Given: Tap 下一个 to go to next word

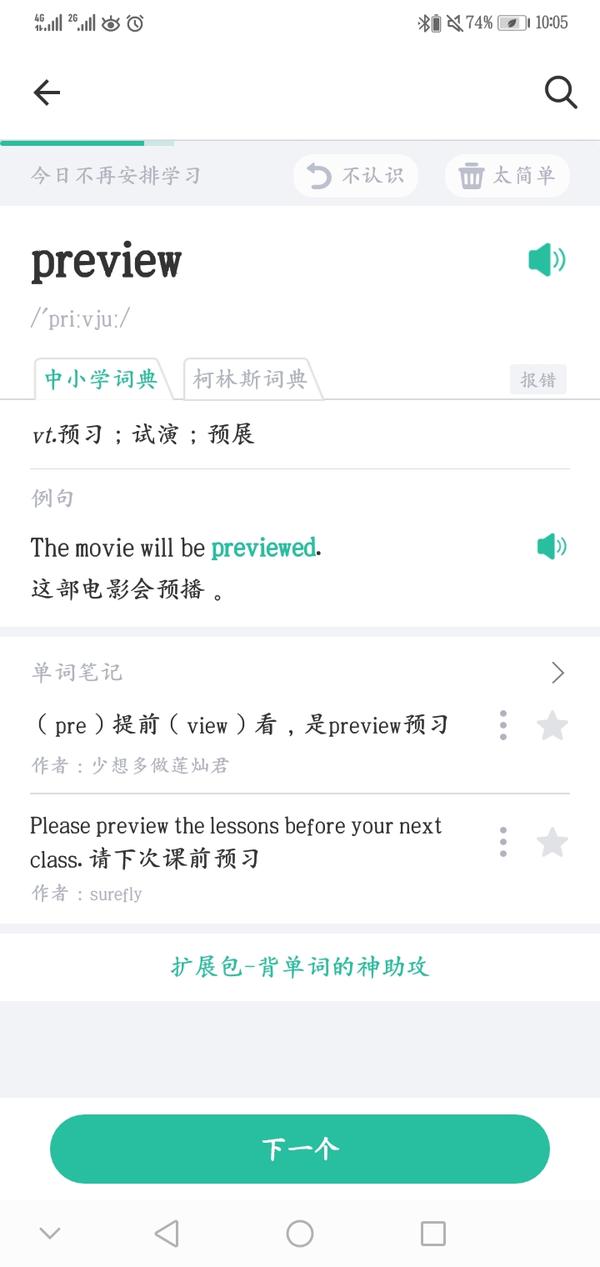Looking at the screenshot, I should coord(300,1149).
